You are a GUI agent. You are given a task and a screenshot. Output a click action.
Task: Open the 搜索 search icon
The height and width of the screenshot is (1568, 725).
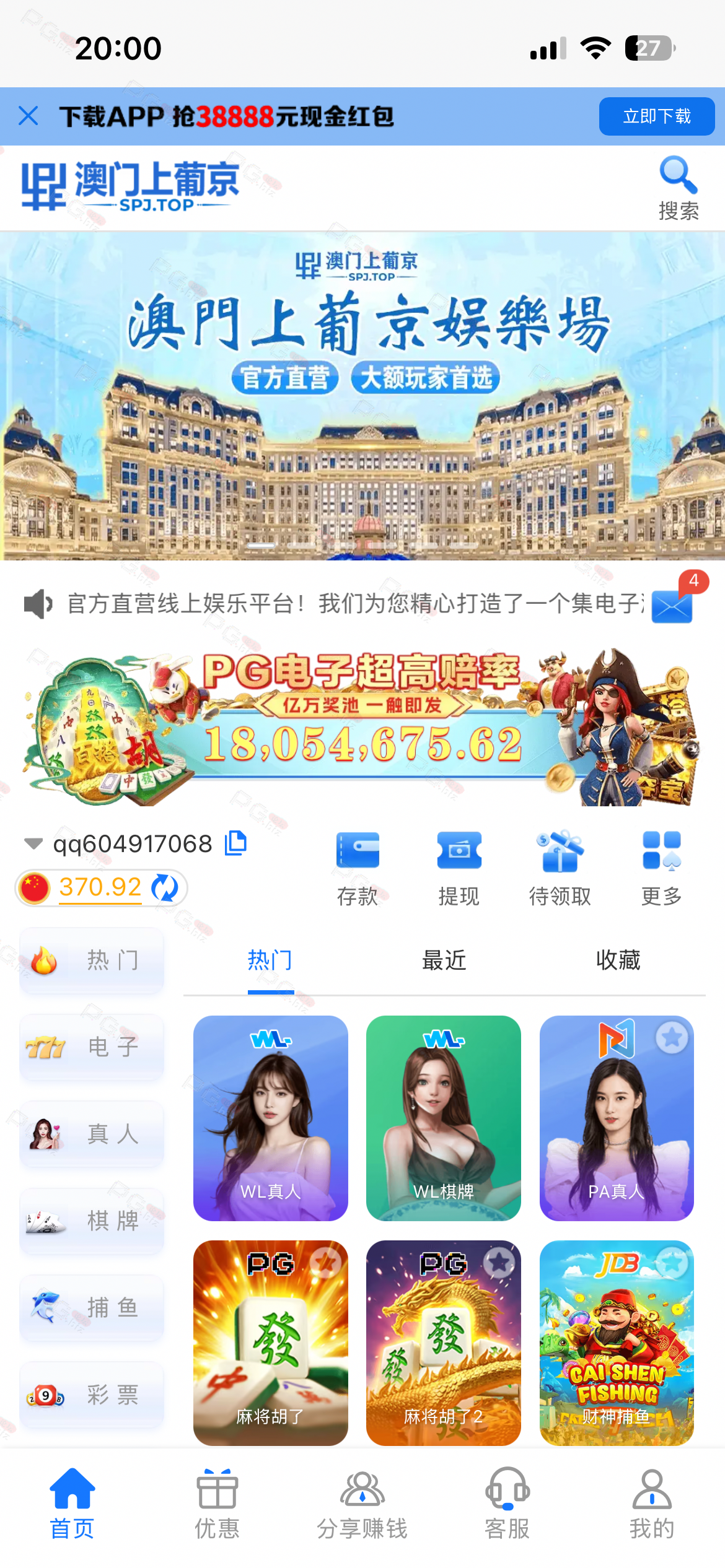678,188
